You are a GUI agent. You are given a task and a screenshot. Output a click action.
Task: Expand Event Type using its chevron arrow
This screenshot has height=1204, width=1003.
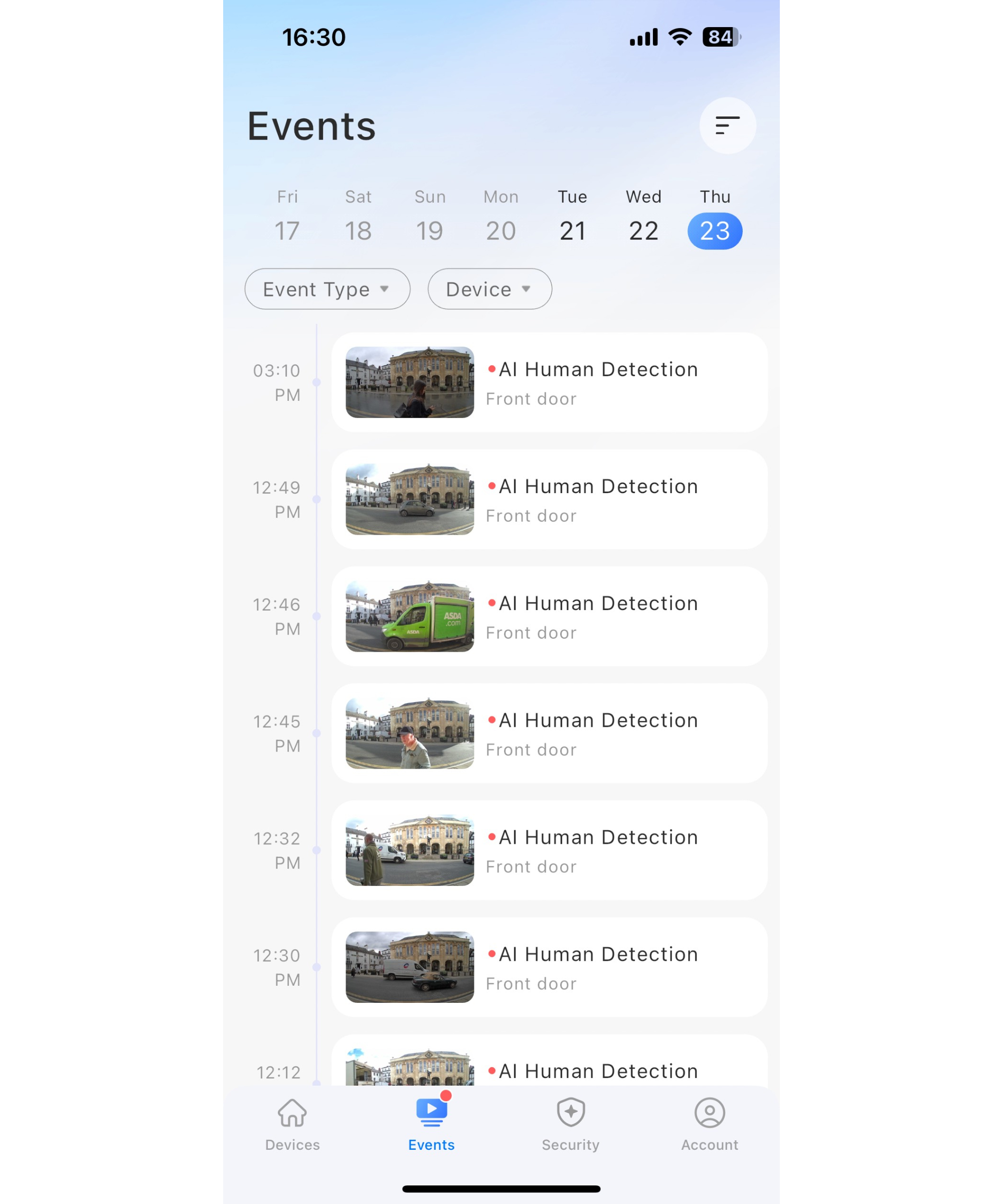[385, 290]
